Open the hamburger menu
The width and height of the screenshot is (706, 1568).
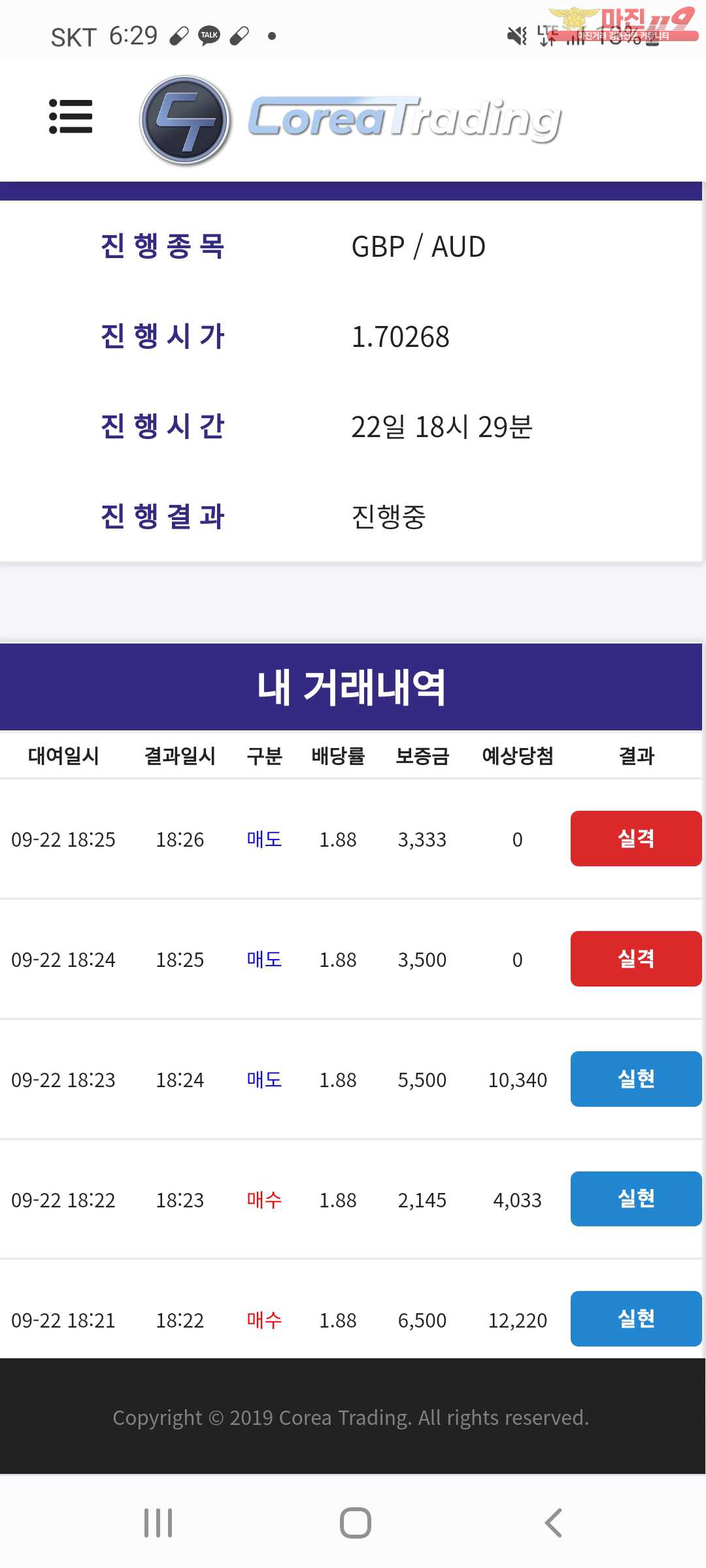click(x=71, y=117)
